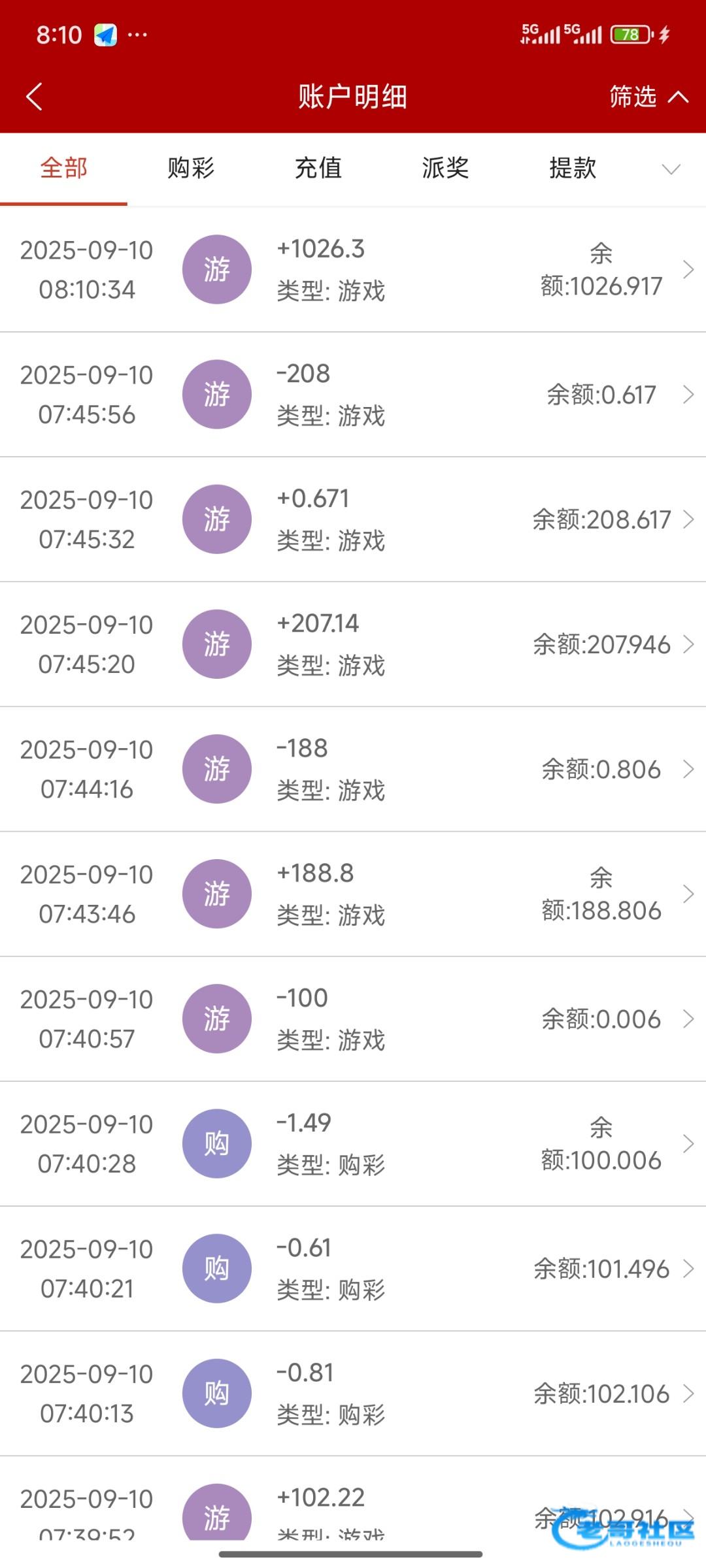Viewport: 706px width, 1568px height.
Task: Show the 派奖 tab
Action: pyautogui.click(x=445, y=169)
